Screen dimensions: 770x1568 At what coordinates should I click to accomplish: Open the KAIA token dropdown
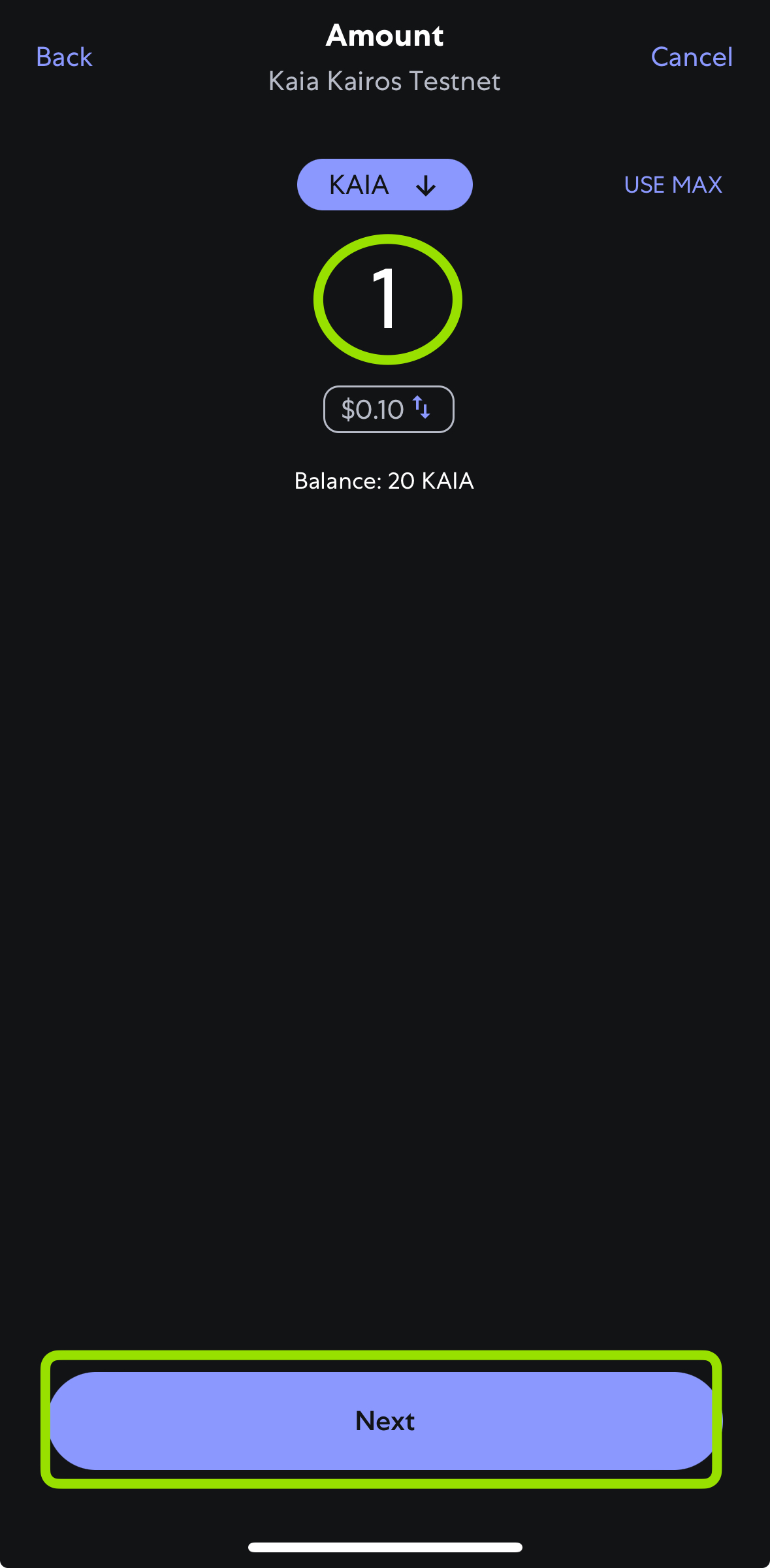coord(385,185)
